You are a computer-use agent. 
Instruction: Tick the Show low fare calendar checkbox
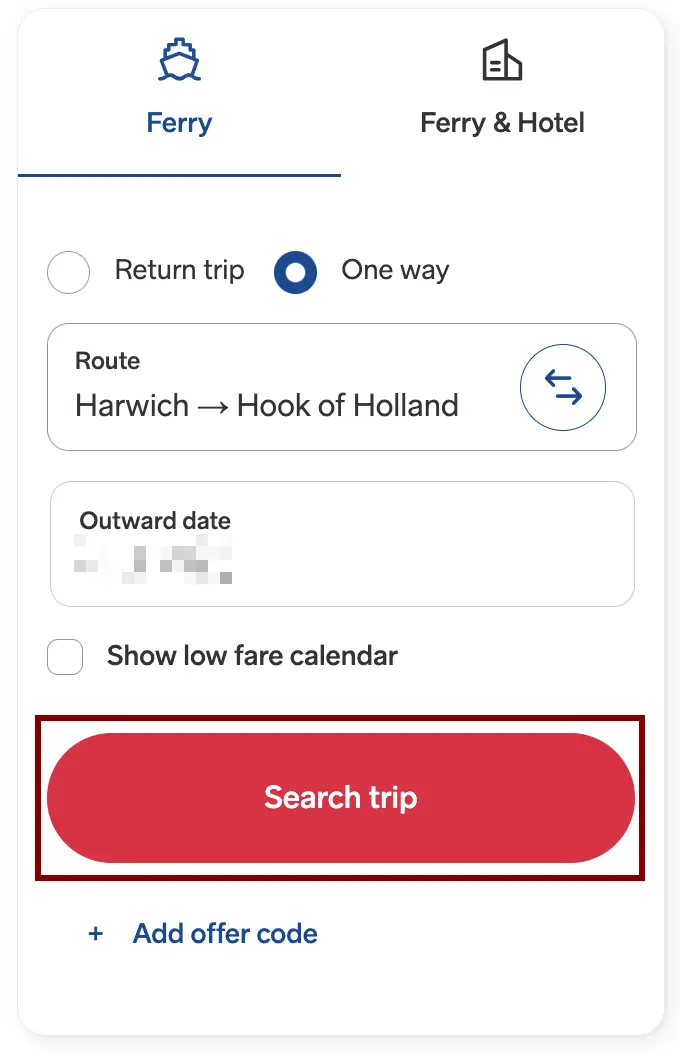pos(66,657)
